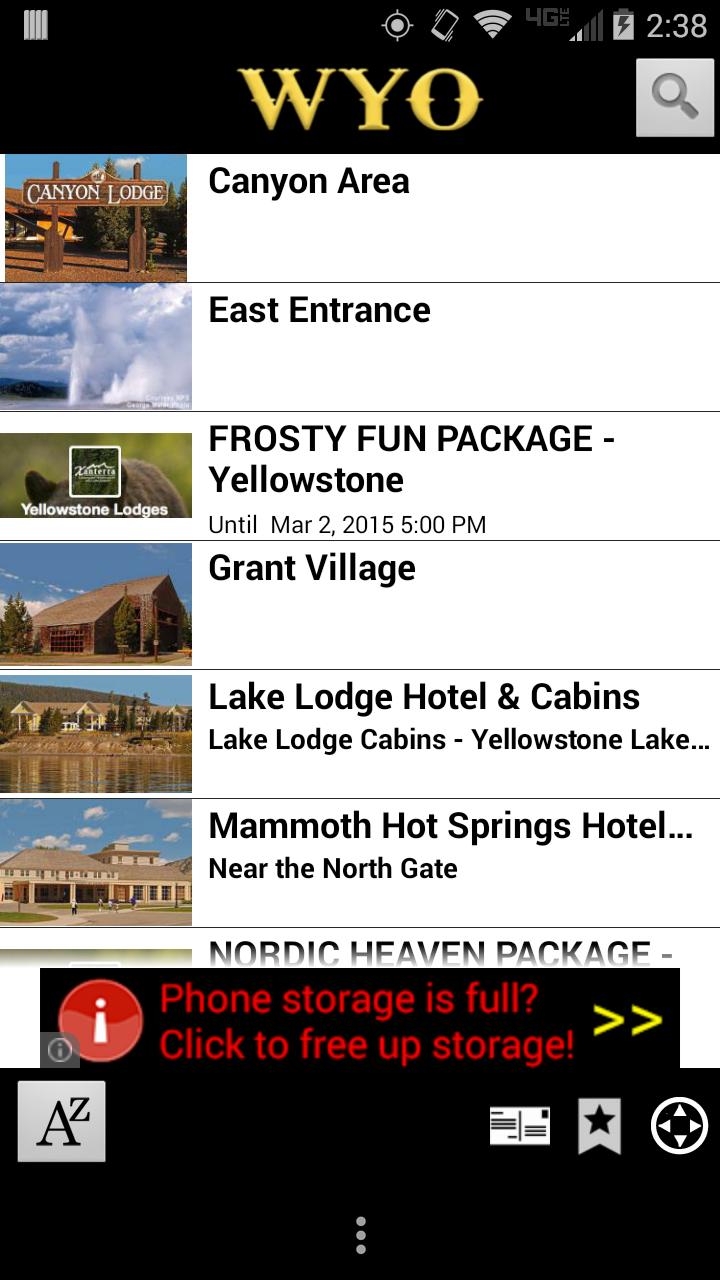720x1280 pixels.
Task: Tap the geyser photo beside East Entrance
Action: tap(96, 347)
